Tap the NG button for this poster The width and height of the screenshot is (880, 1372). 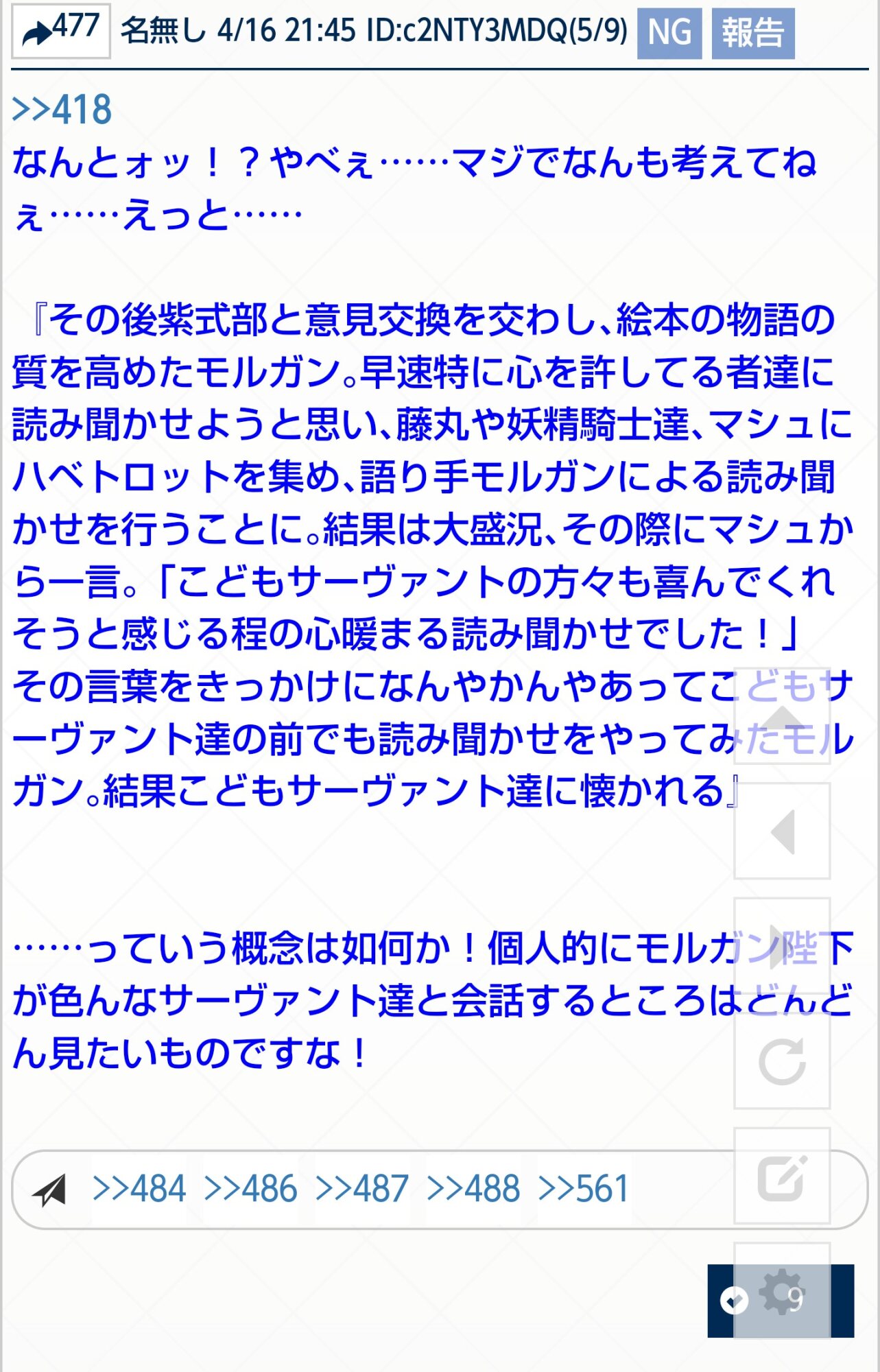[669, 33]
